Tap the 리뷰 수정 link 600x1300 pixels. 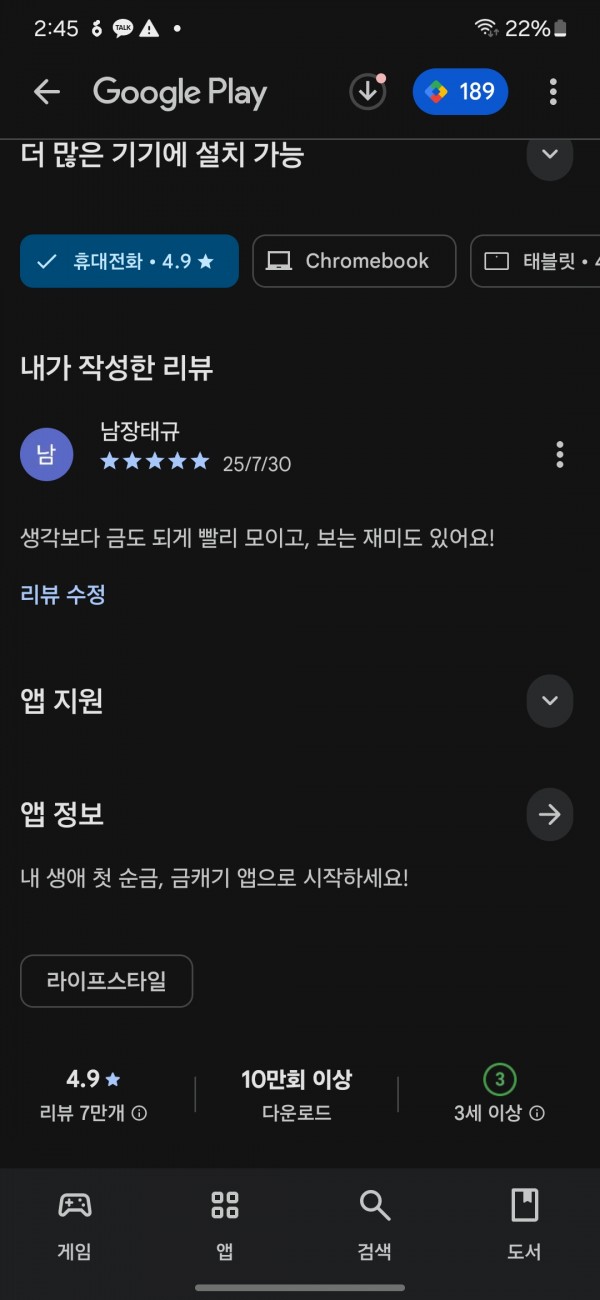(x=63, y=594)
